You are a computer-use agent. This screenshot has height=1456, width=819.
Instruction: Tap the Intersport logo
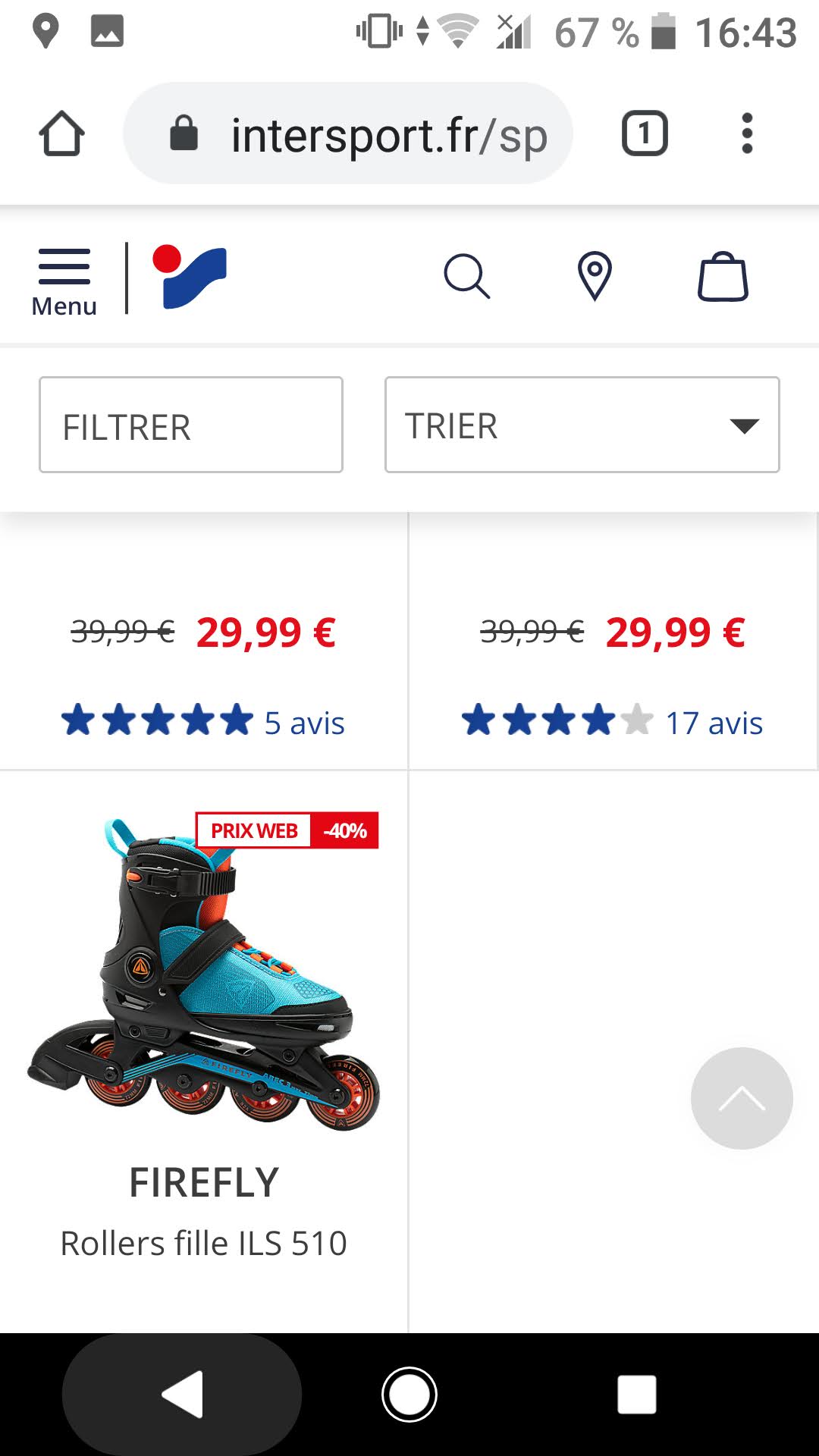[x=190, y=277]
